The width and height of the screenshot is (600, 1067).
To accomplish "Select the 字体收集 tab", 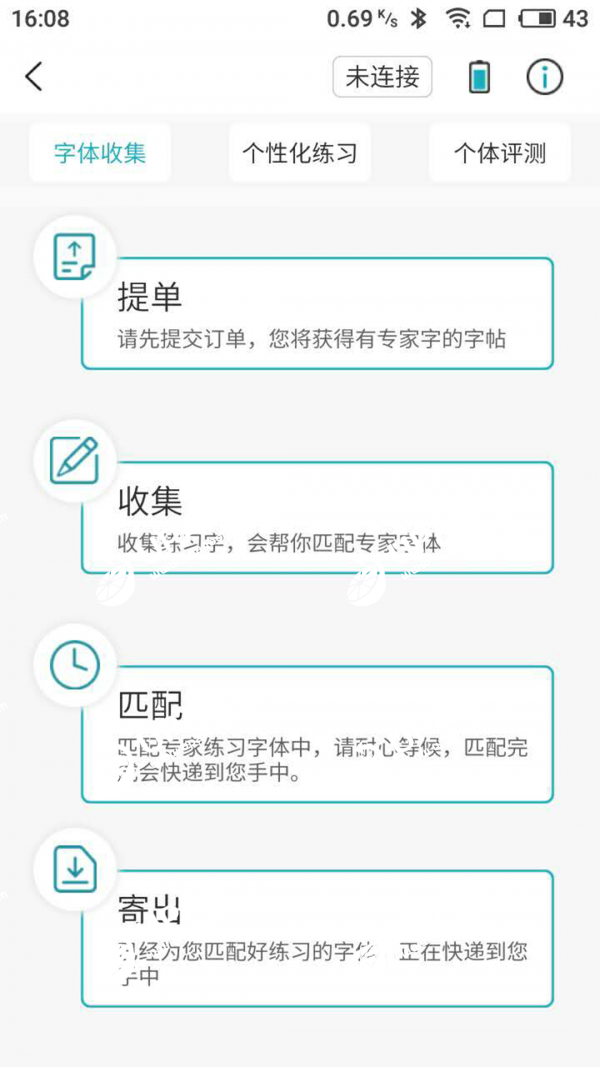I will tap(100, 152).
